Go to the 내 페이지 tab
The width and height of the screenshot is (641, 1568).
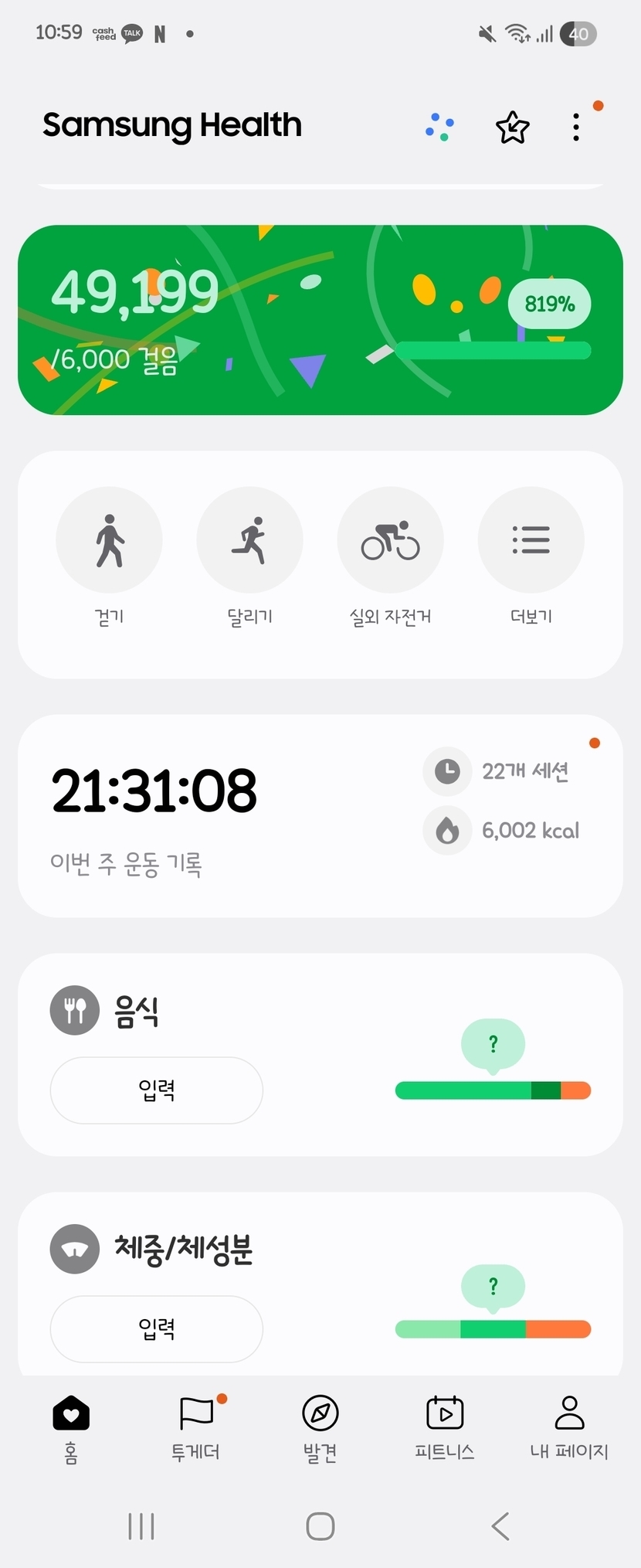pos(569,1428)
